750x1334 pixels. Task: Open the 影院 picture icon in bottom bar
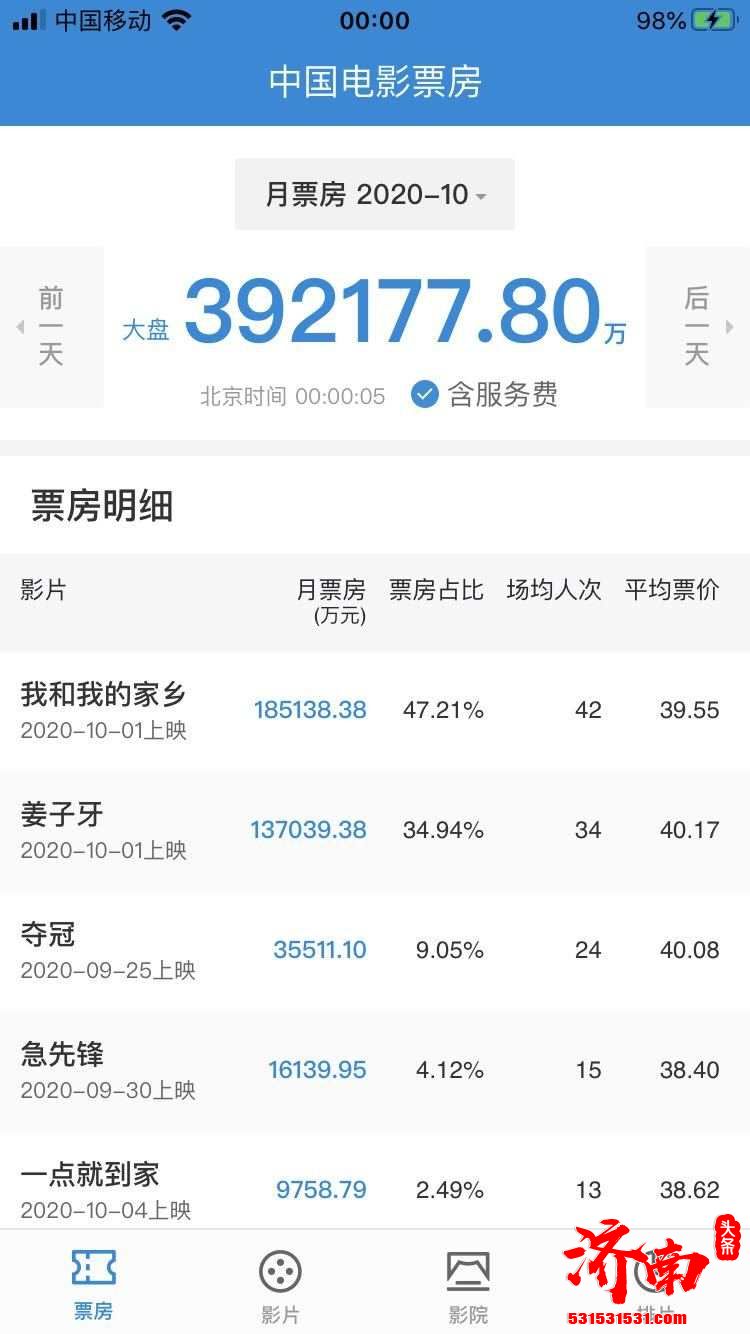468,1270
